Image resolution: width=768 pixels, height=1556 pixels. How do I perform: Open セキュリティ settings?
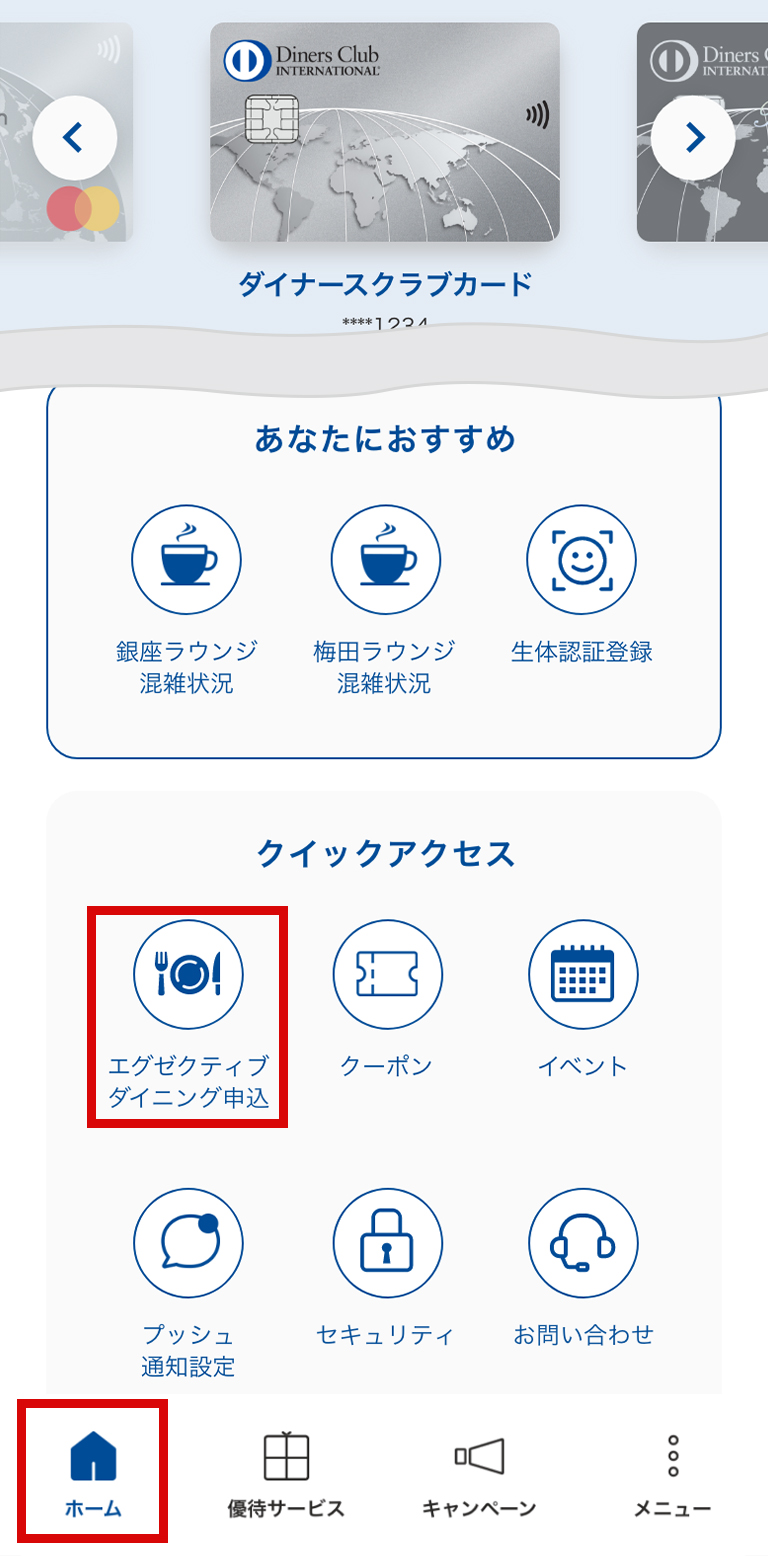click(x=387, y=1243)
